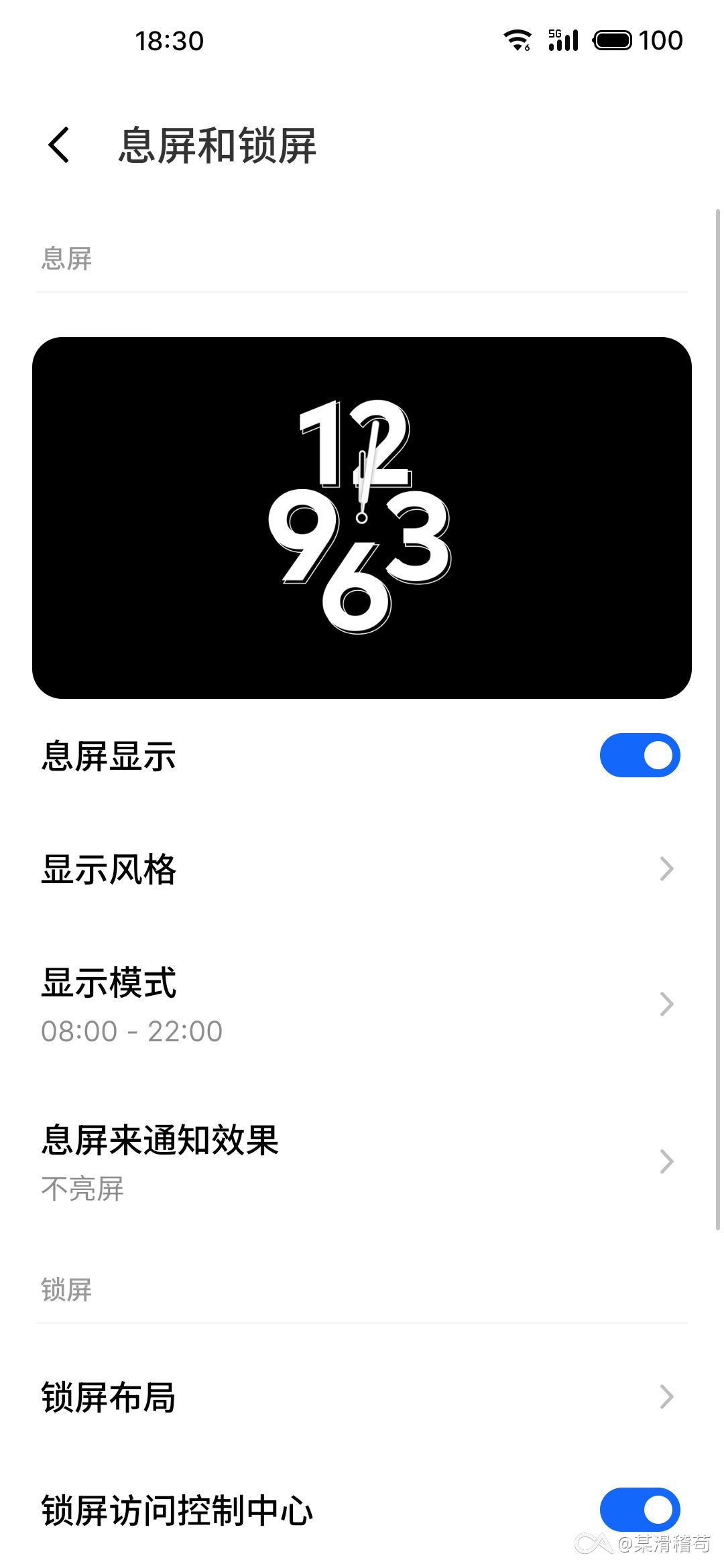Open 息屏来通知效果 options
724x1568 pixels.
362,1161
